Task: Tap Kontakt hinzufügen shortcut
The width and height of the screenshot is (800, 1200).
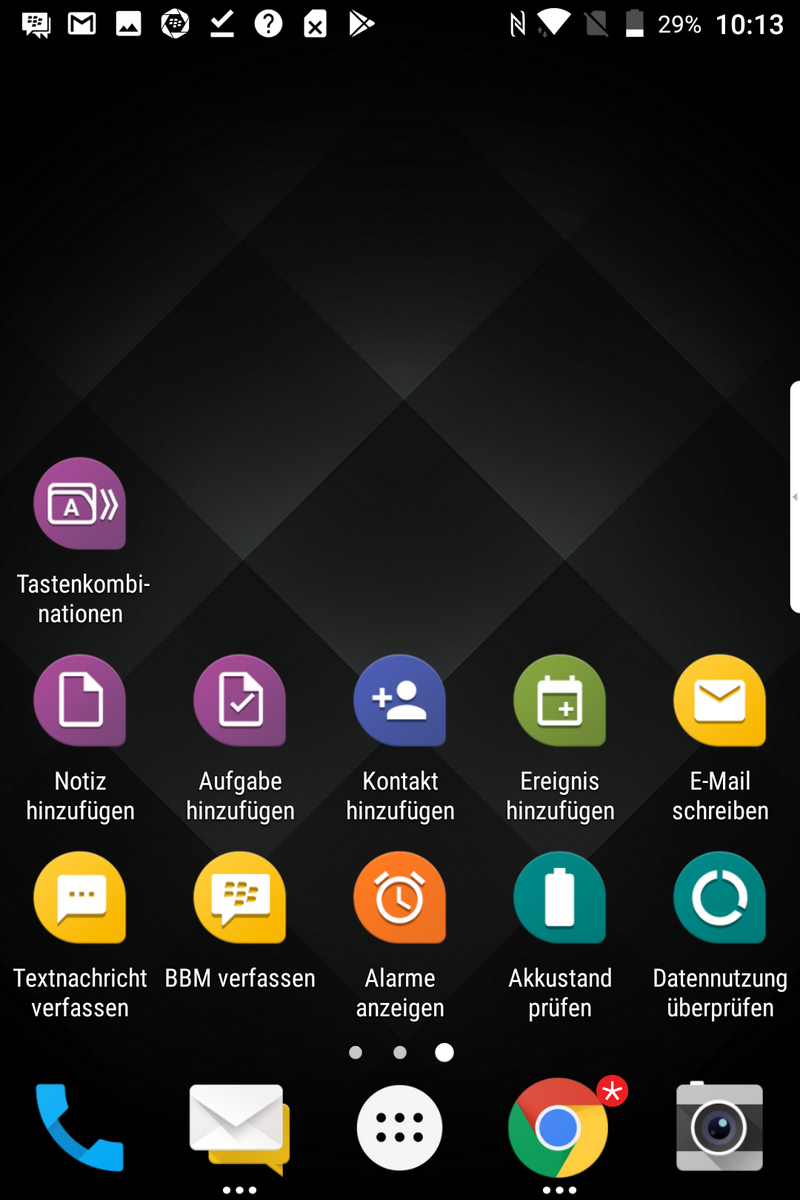Action: coord(400,700)
